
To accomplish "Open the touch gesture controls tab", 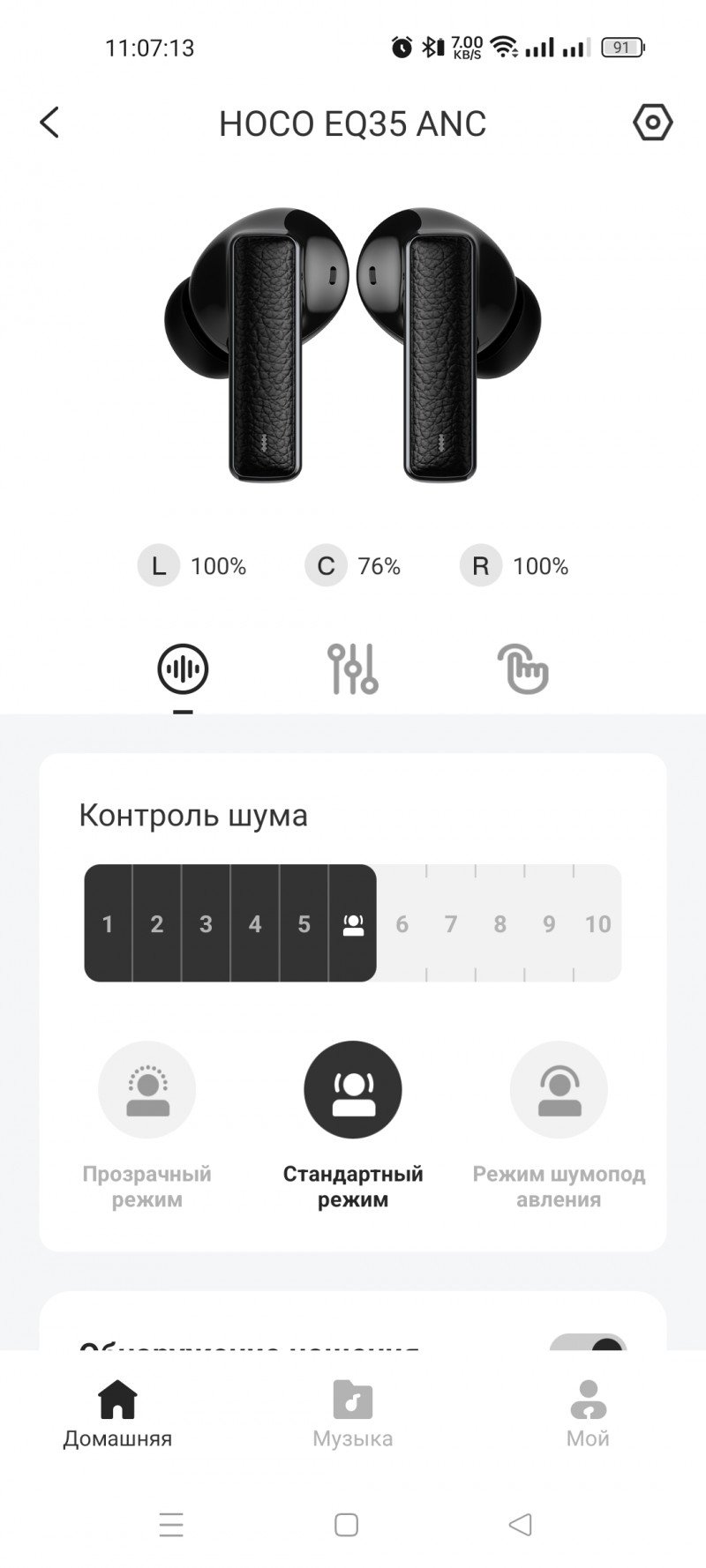I will coord(522,668).
